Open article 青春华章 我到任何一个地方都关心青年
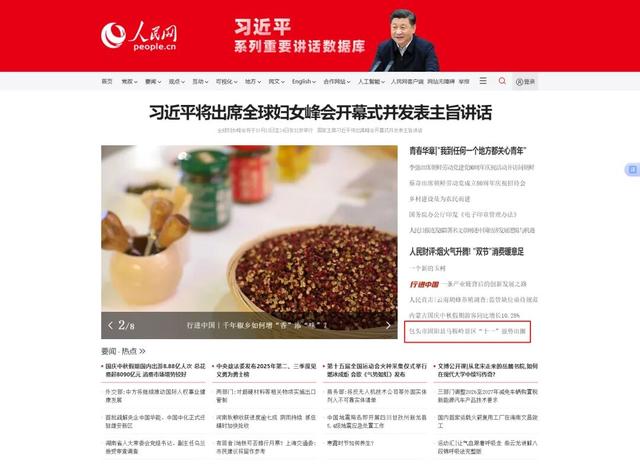640x466 pixels. click(468, 151)
